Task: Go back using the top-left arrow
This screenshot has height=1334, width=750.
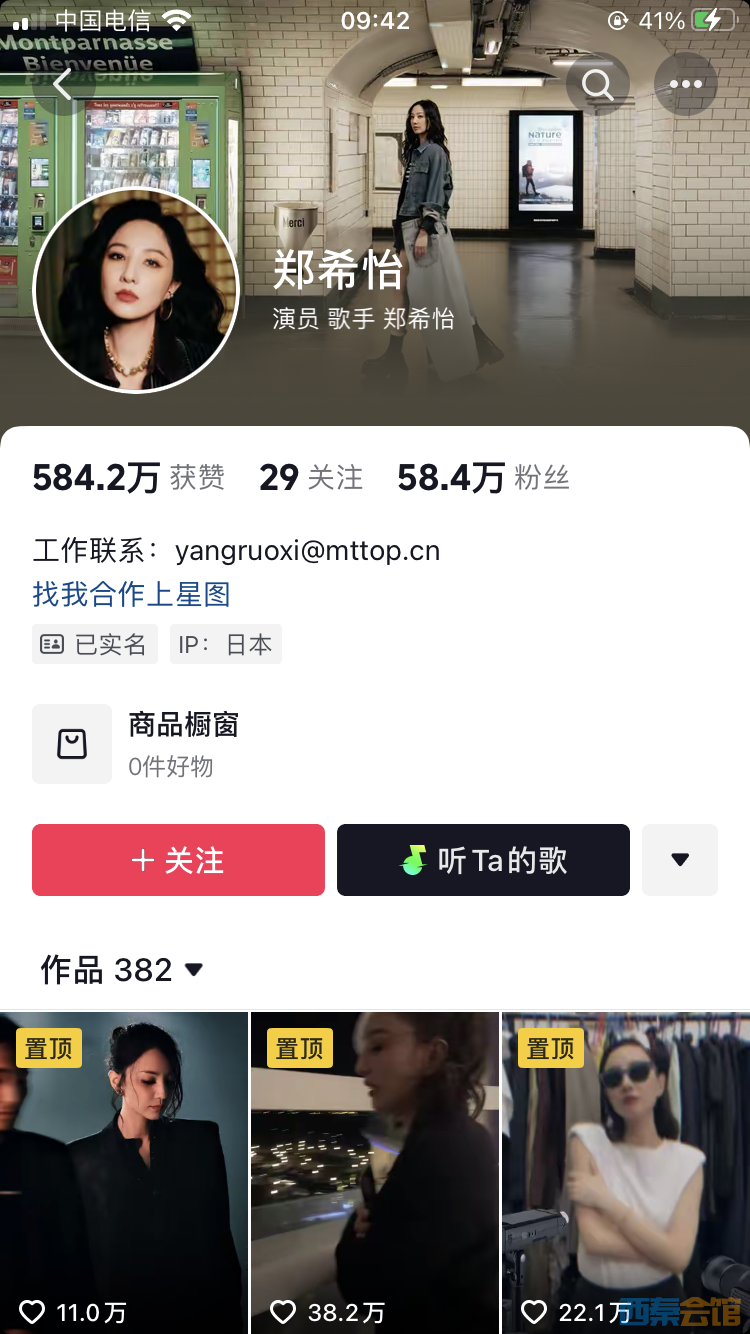Action: click(62, 85)
